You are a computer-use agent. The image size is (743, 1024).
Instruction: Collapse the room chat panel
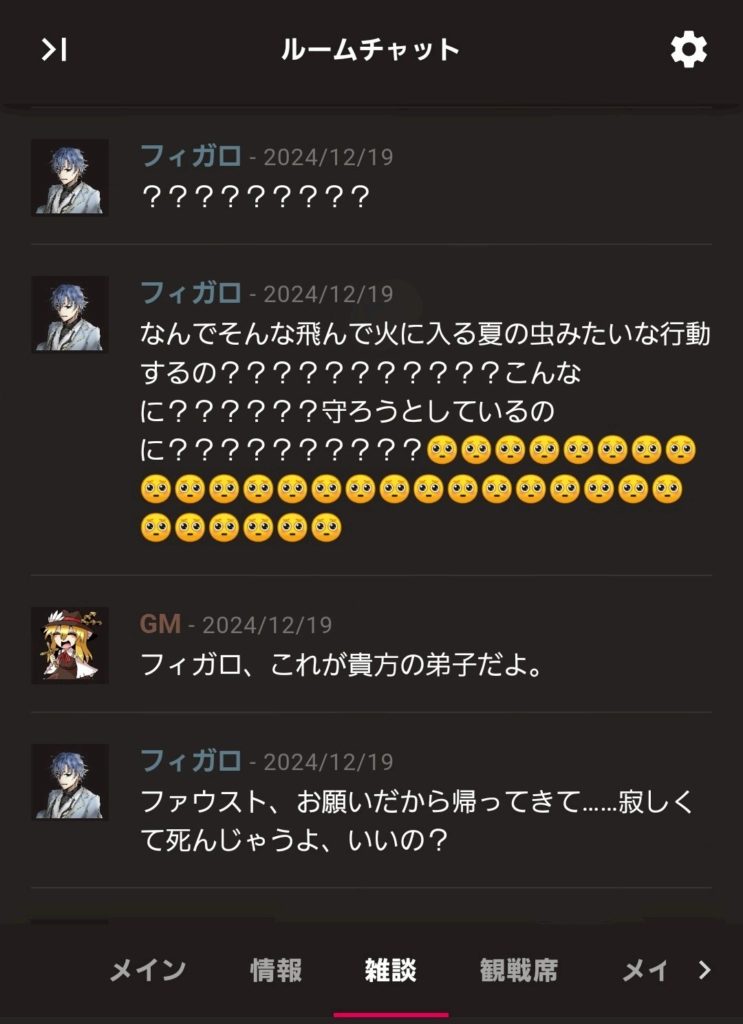click(x=54, y=50)
